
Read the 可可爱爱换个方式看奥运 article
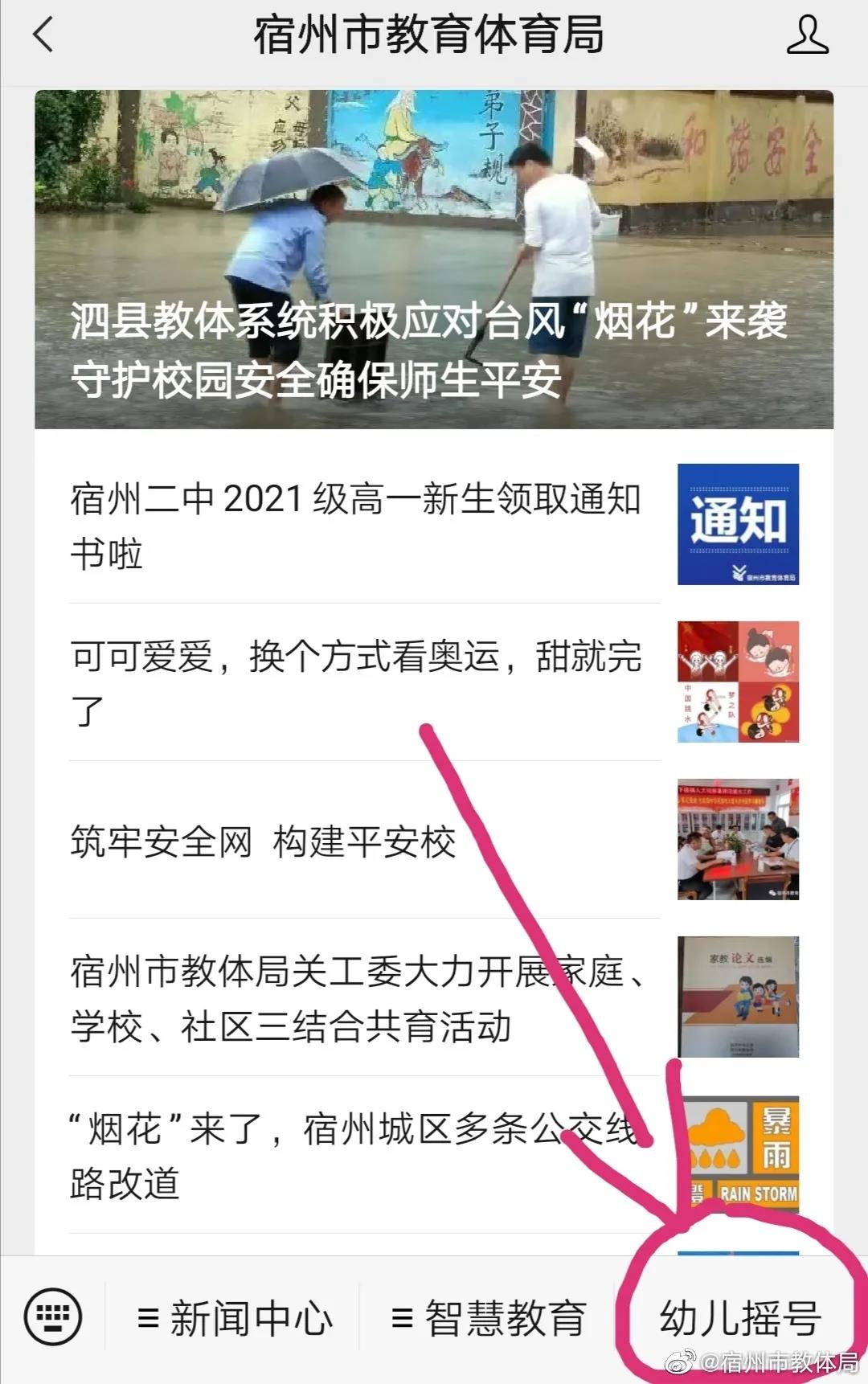[x=355, y=683]
